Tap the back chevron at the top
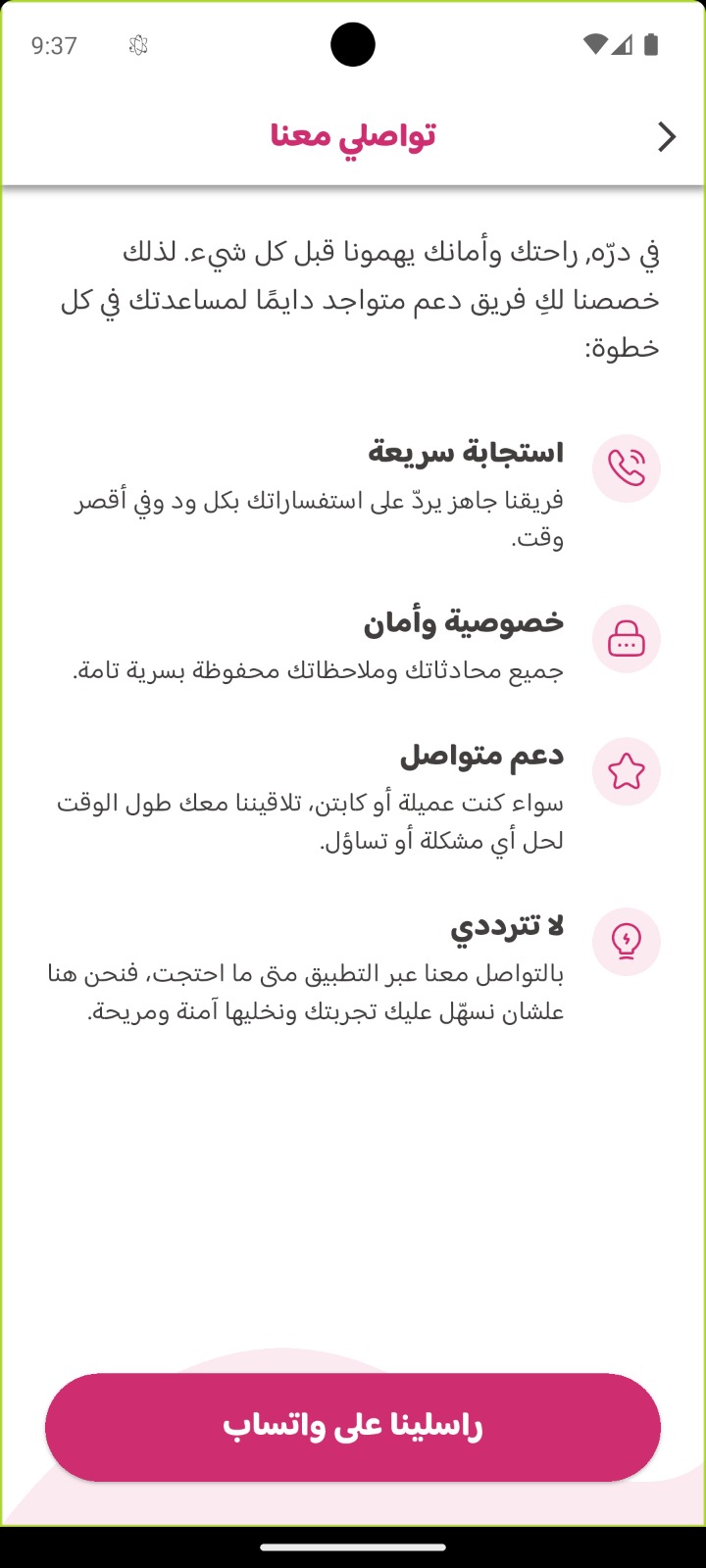The height and width of the screenshot is (1568, 706). tap(669, 136)
